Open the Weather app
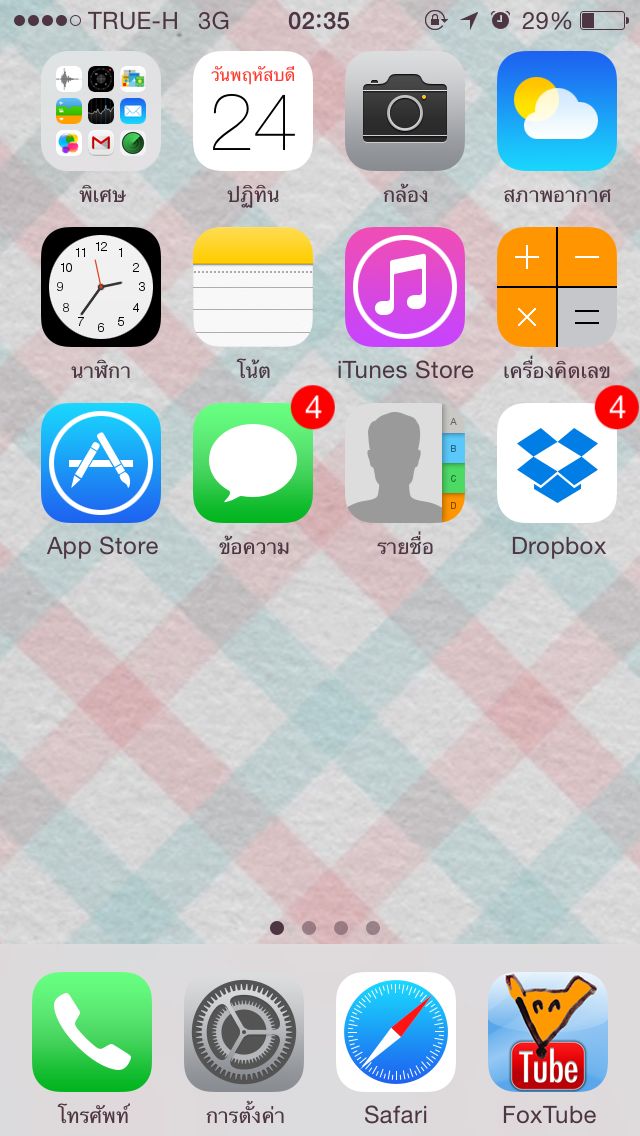The height and width of the screenshot is (1136, 640). pyautogui.click(x=557, y=111)
